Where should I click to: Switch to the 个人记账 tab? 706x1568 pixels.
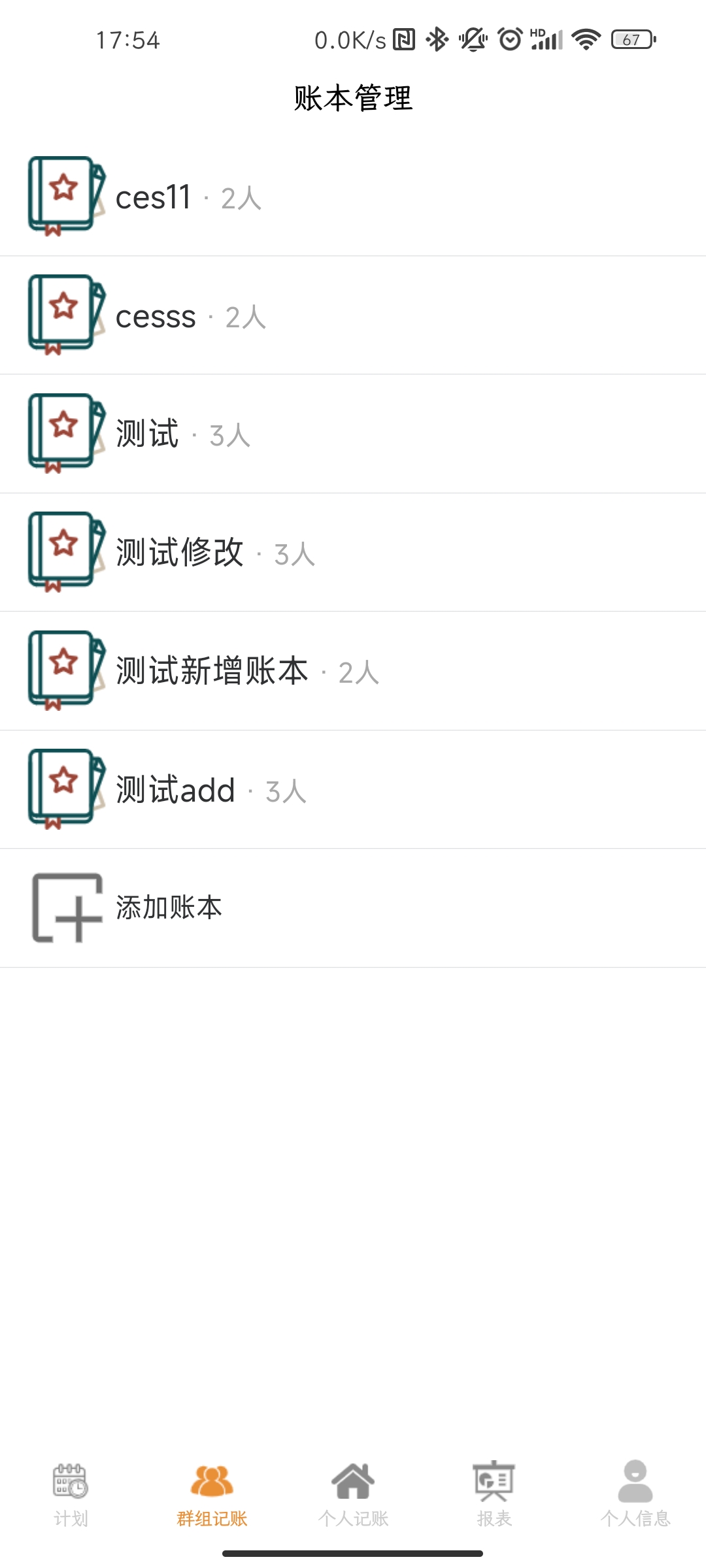(353, 1494)
